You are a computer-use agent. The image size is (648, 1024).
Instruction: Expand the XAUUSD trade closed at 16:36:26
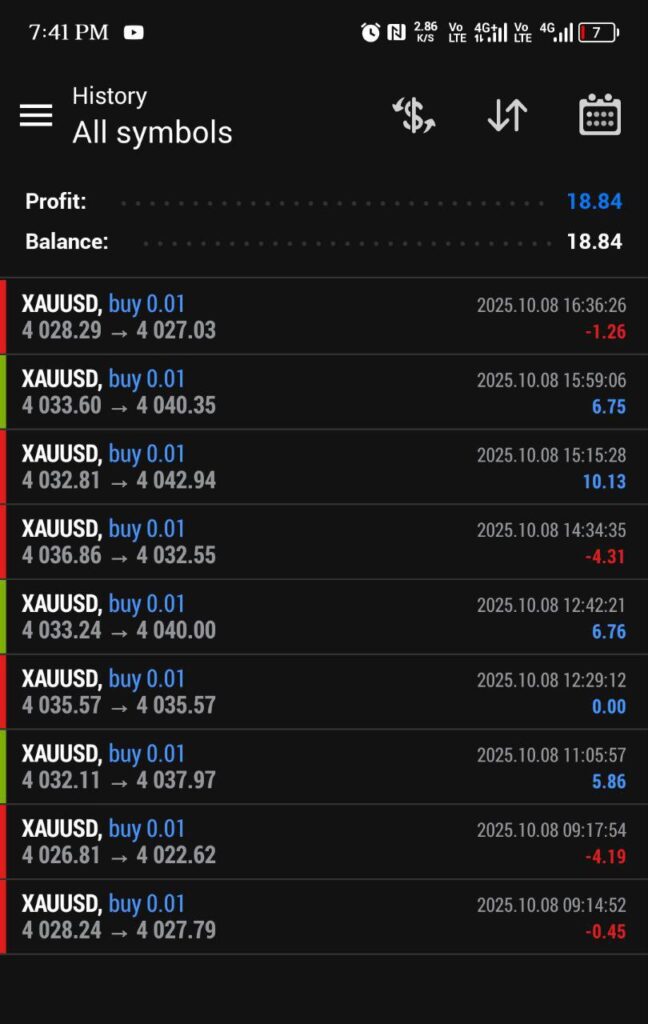(324, 317)
